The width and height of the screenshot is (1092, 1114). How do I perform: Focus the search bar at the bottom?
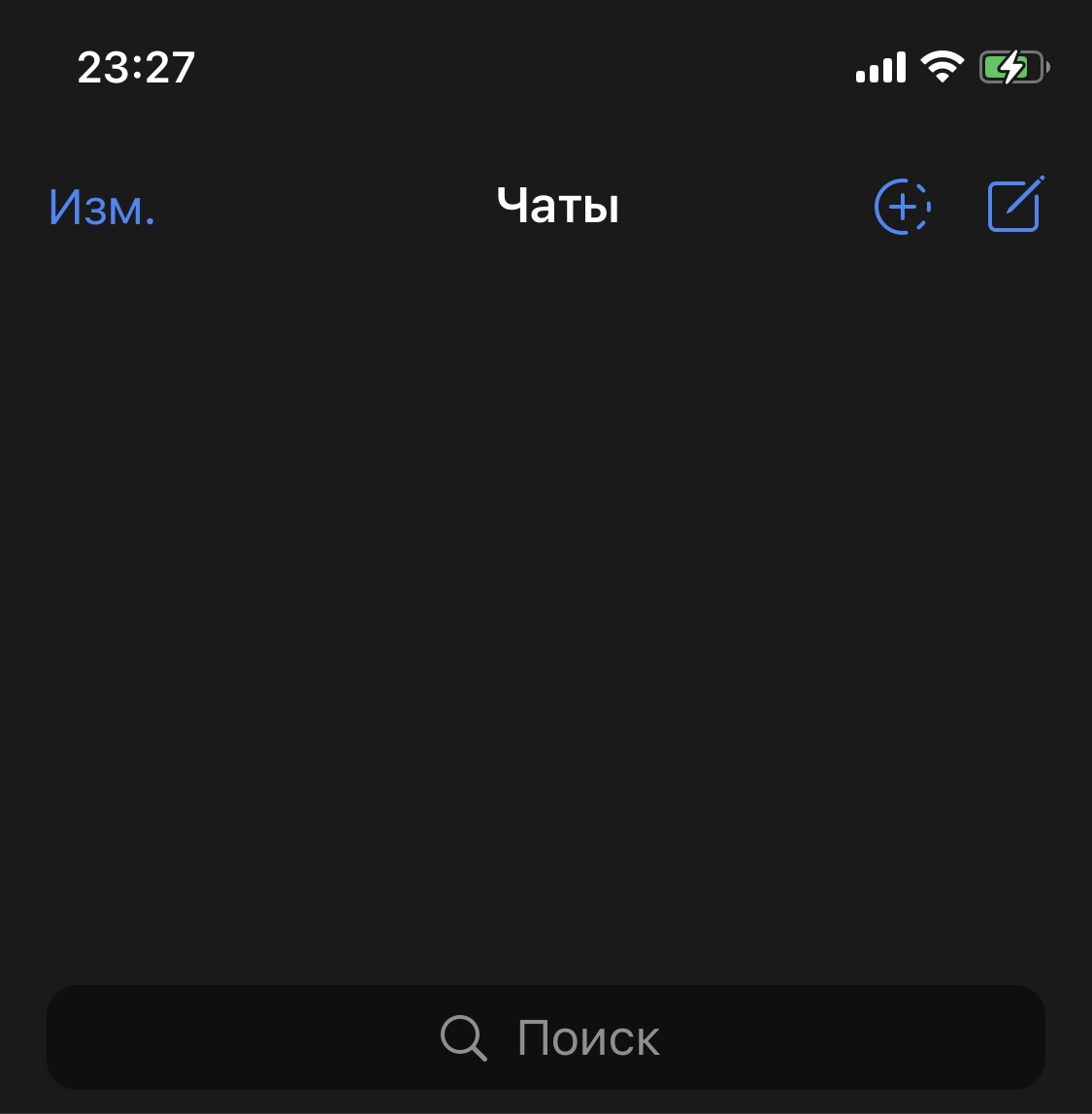(546, 1037)
